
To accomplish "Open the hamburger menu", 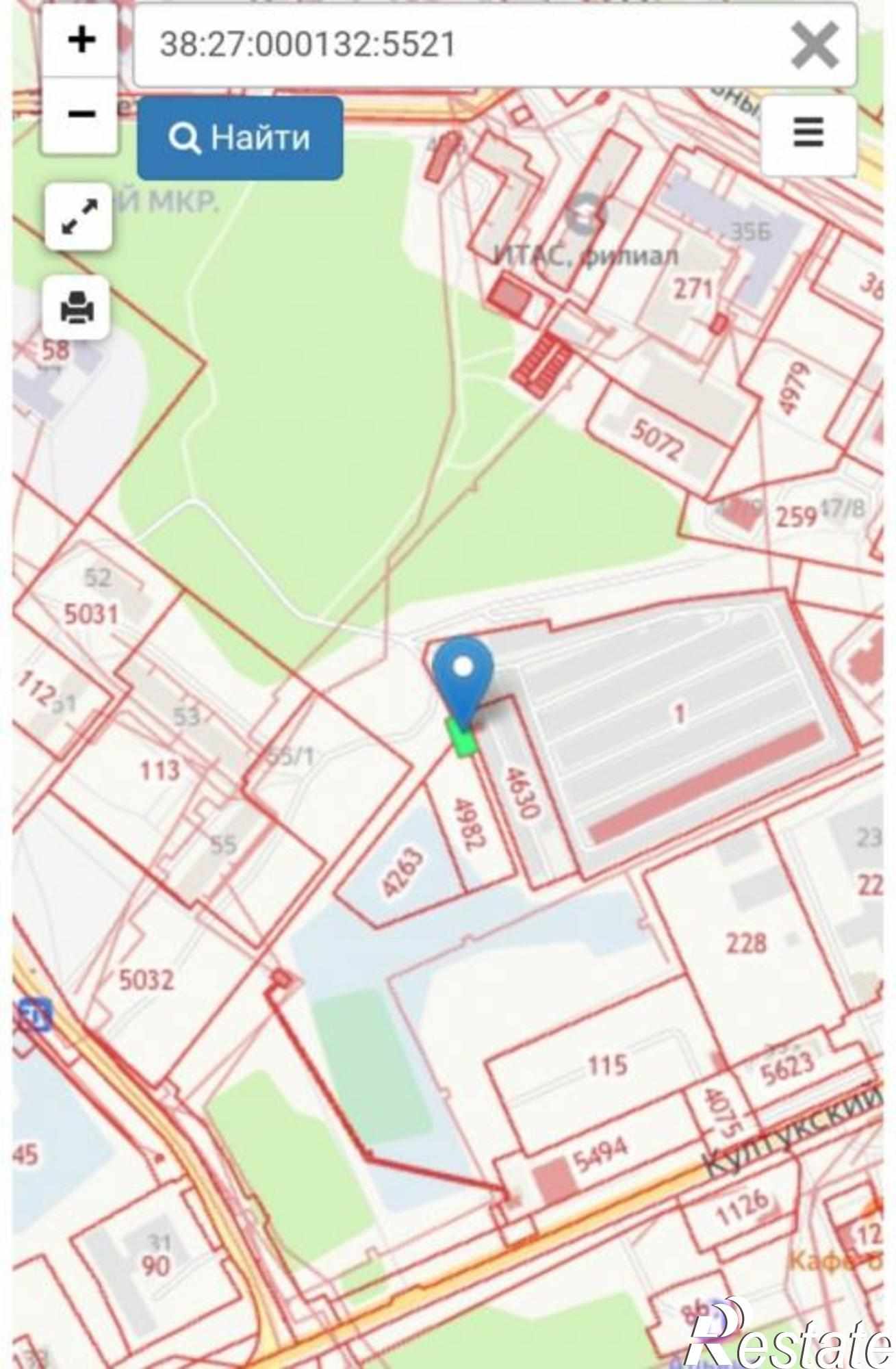I will (x=808, y=132).
